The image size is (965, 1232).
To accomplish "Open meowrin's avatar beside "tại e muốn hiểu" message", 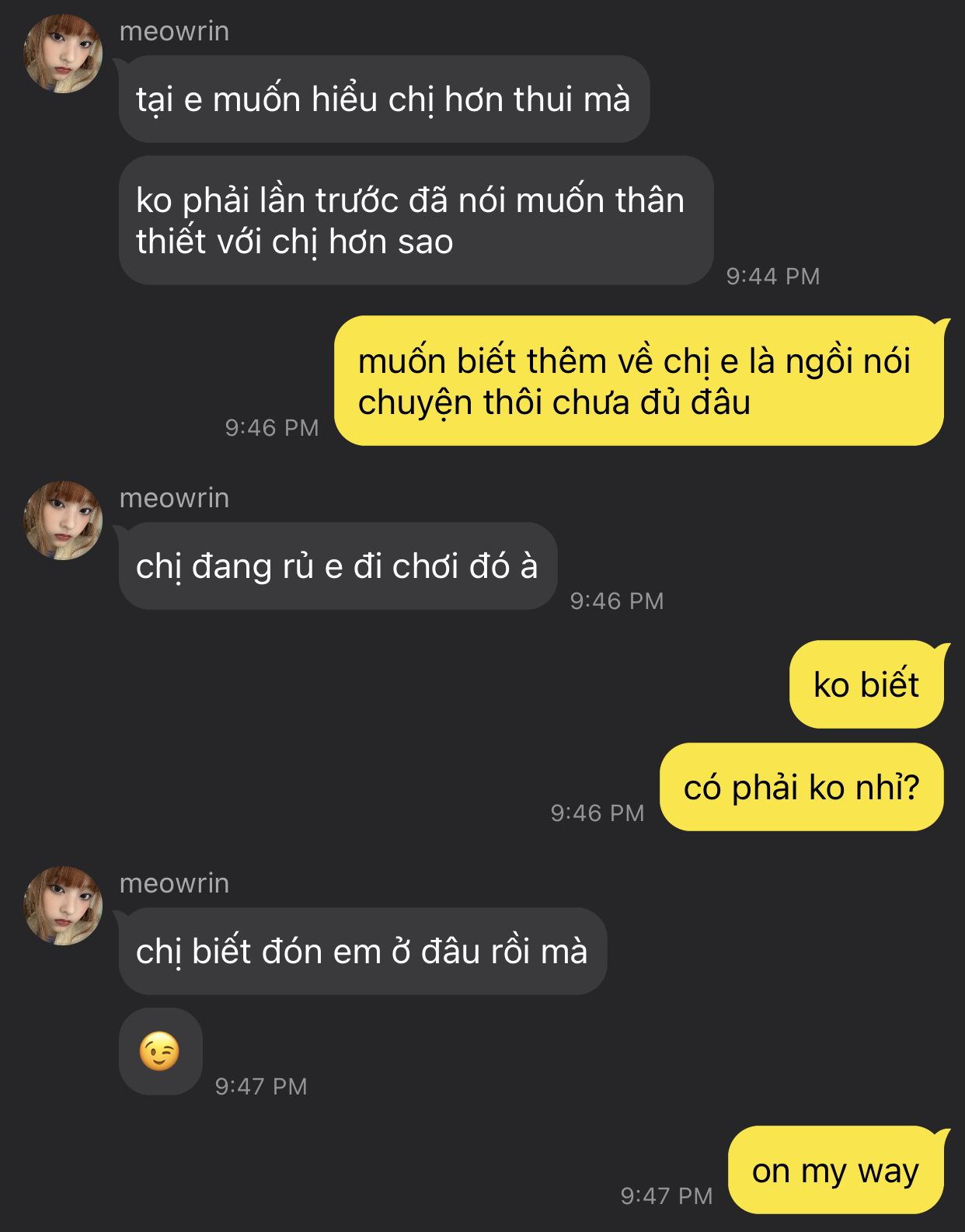I will click(63, 53).
